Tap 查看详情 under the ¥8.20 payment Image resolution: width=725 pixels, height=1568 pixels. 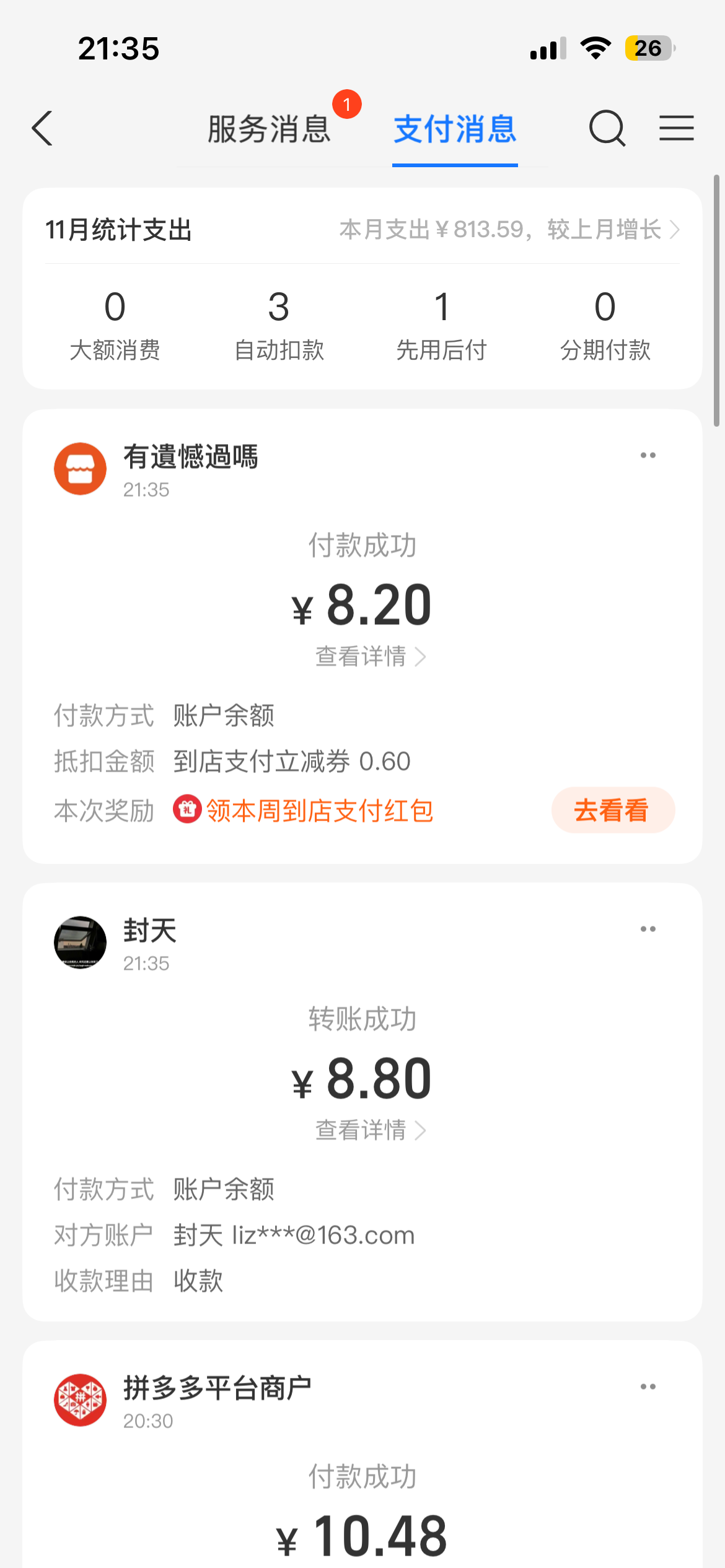[x=370, y=656]
